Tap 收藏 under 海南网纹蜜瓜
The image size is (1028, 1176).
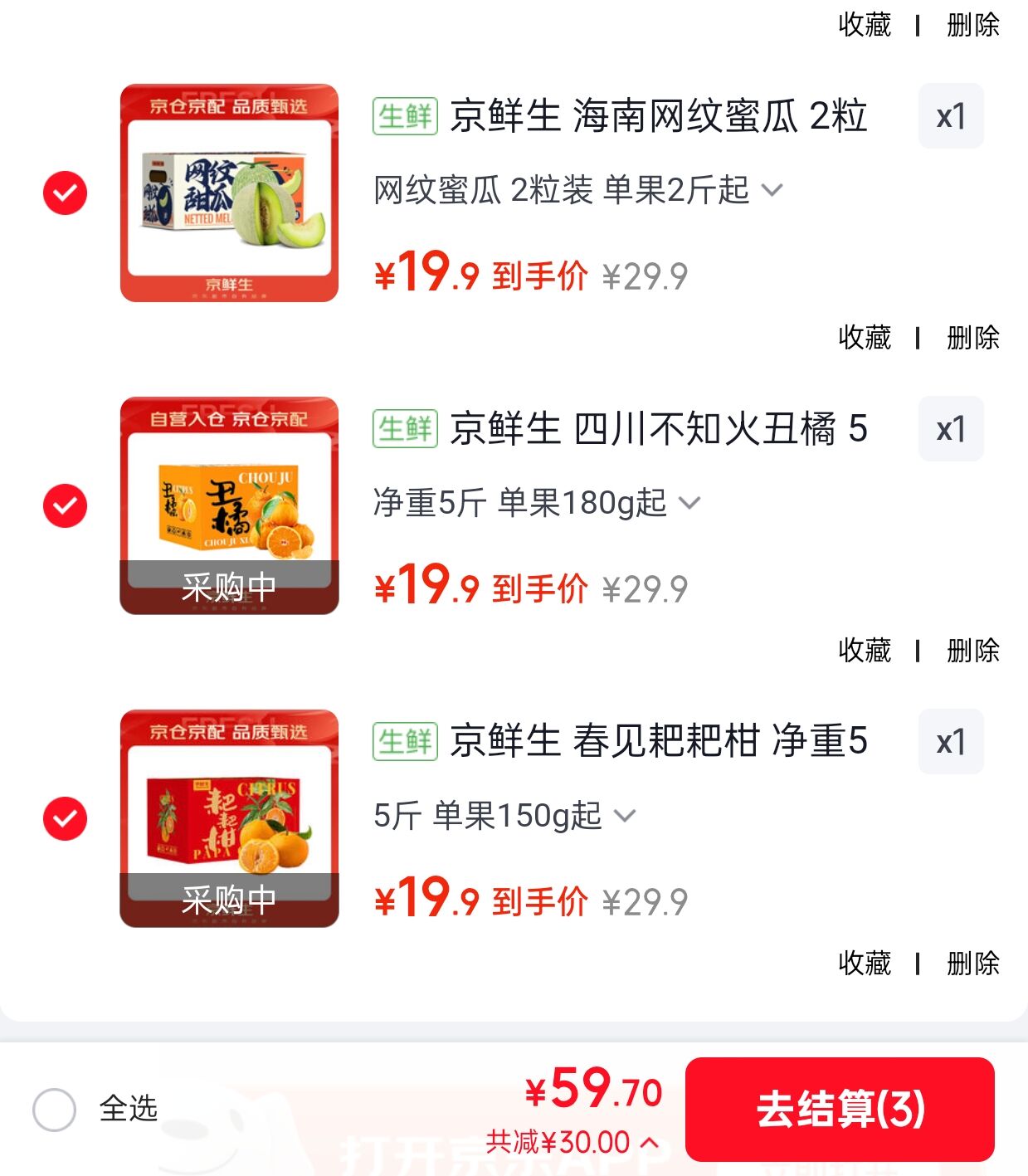point(865,338)
